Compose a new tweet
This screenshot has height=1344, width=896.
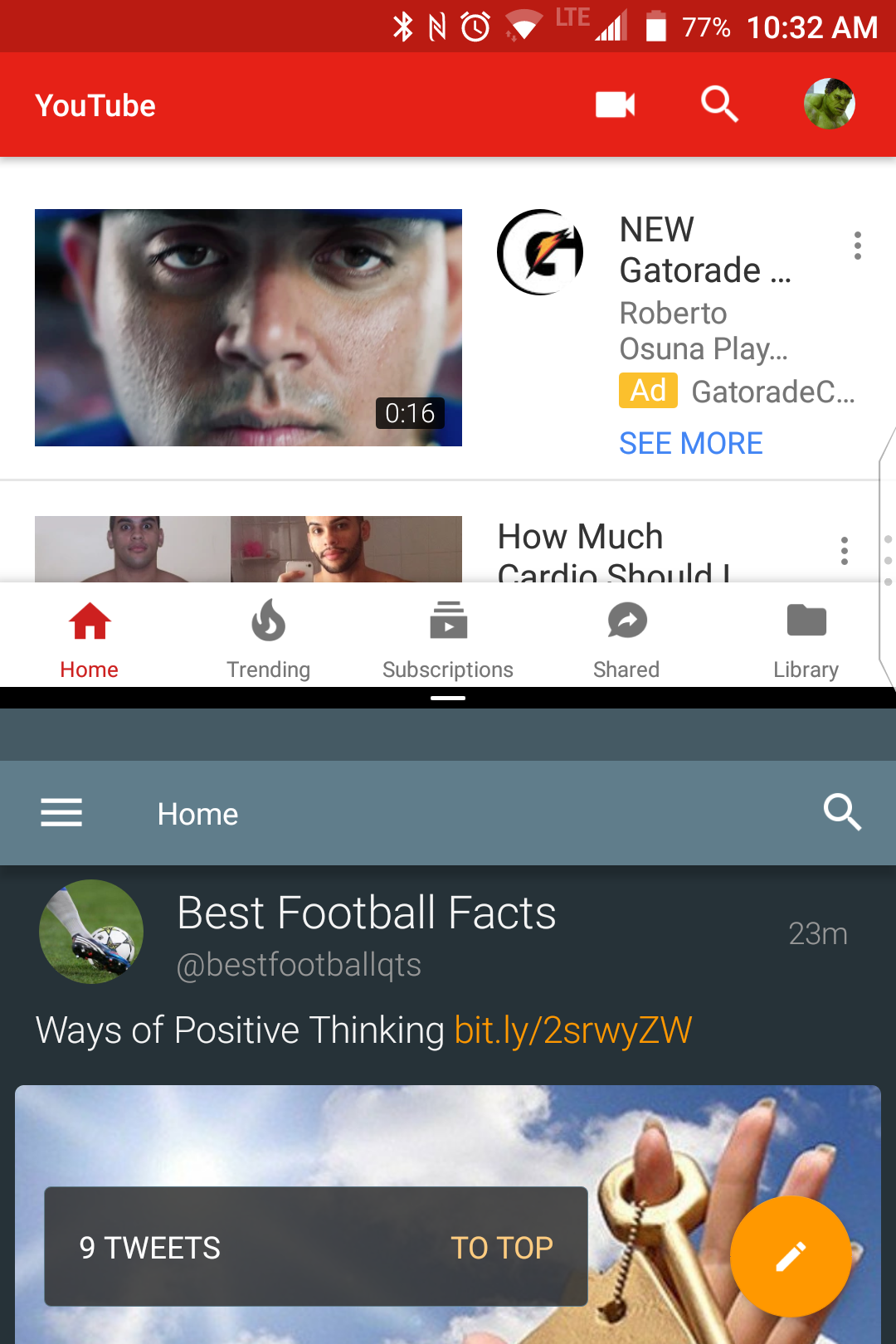click(790, 1256)
